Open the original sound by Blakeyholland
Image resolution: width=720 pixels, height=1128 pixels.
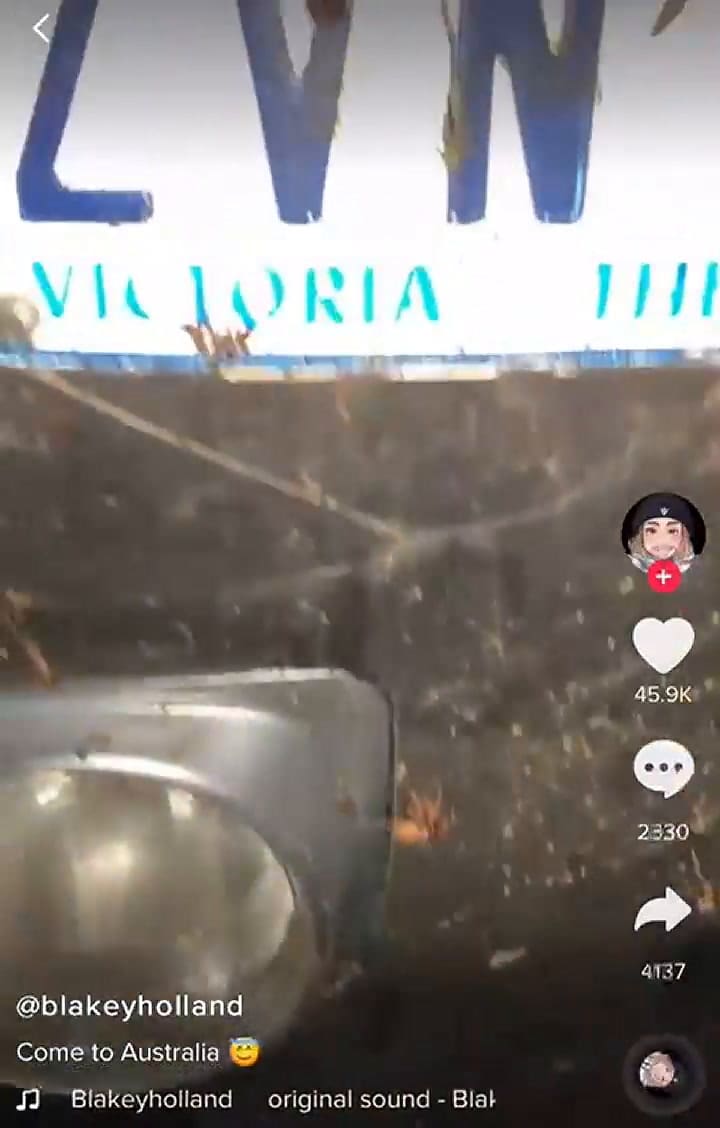381,1099
